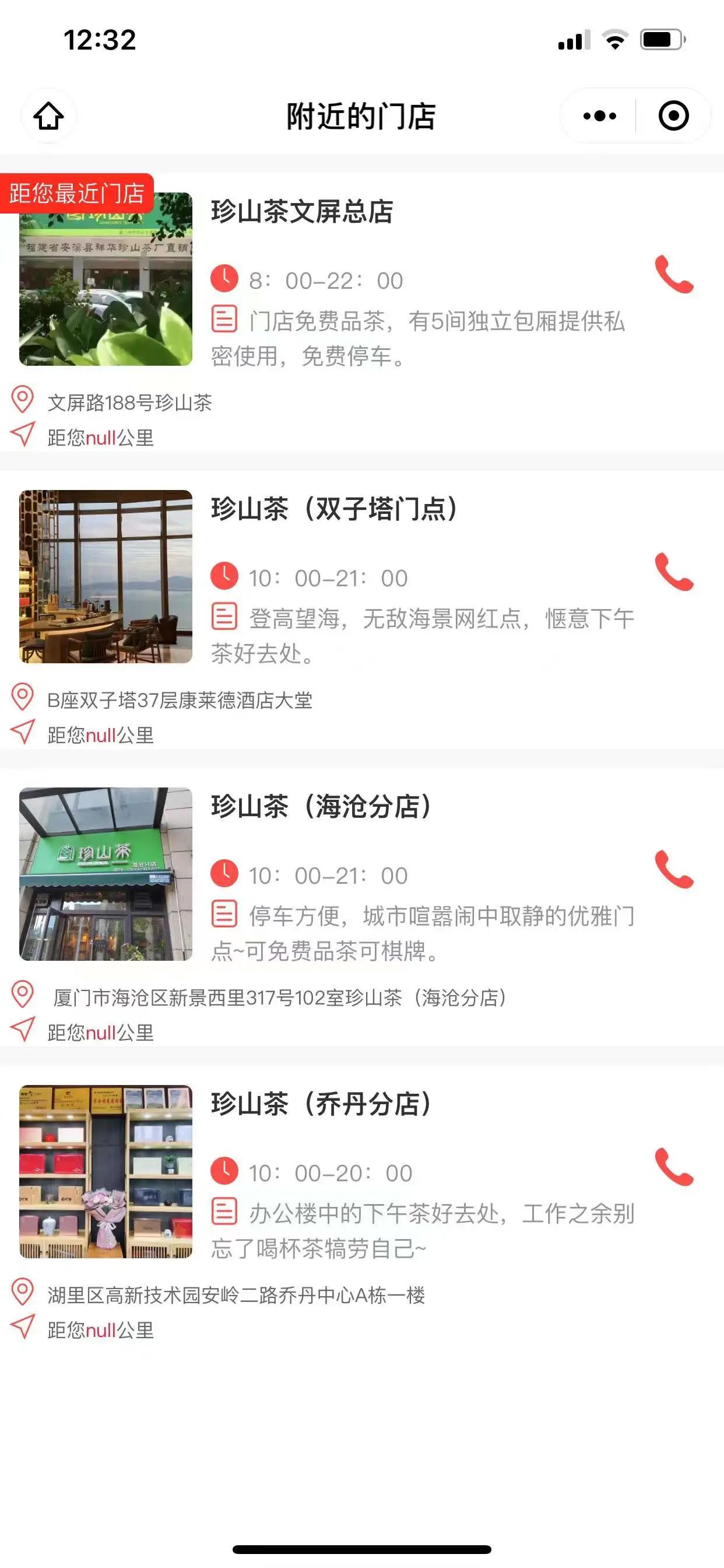Go to the mini program home
724x1568 pixels.
(x=48, y=116)
